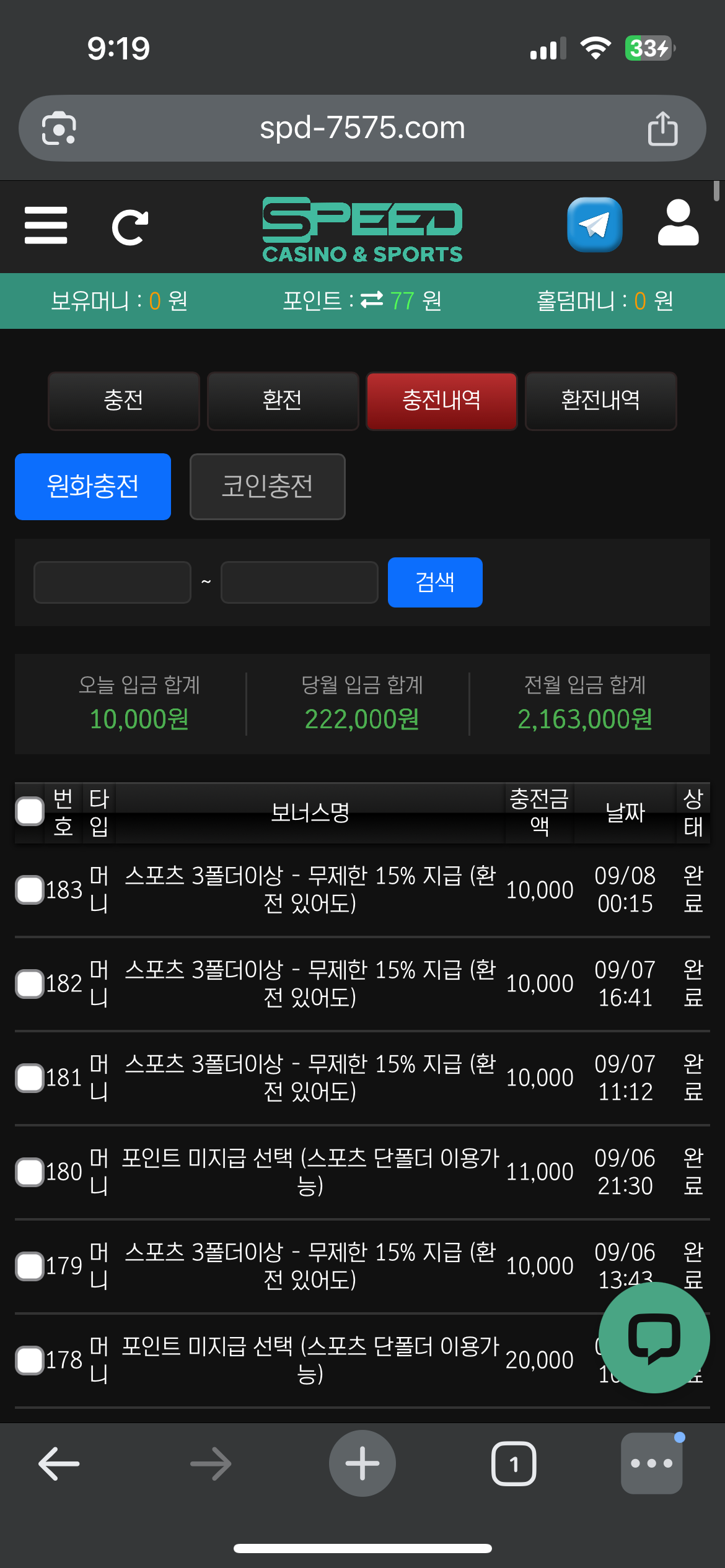Switch to the 환전 tab

point(283,401)
